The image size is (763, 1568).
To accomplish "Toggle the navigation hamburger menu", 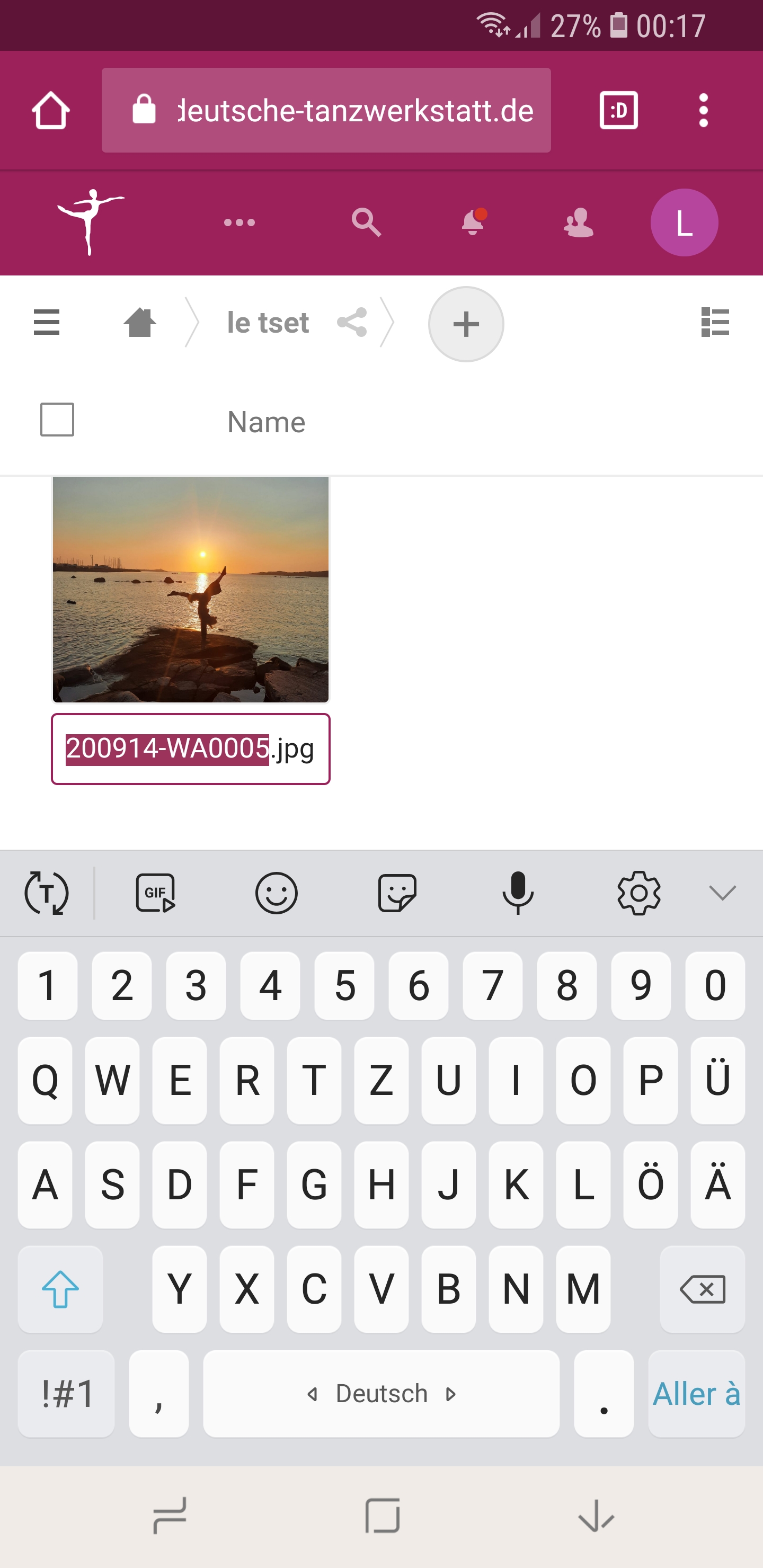I will tap(46, 323).
